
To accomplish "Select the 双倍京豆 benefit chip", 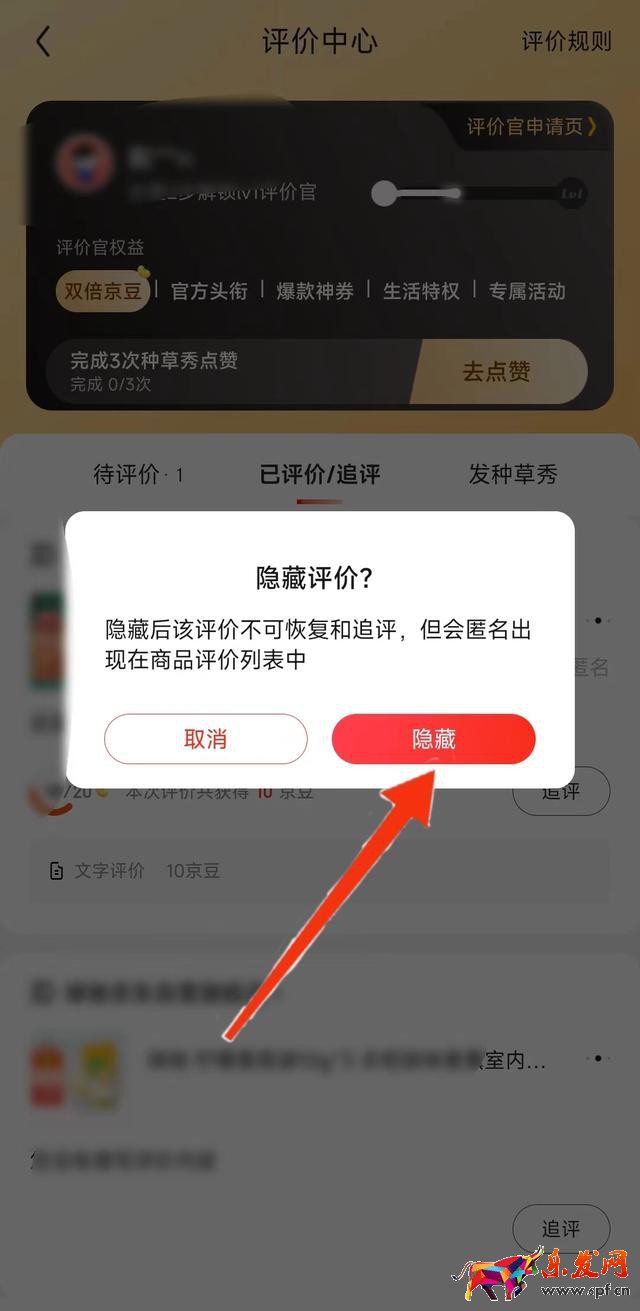I will [103, 291].
